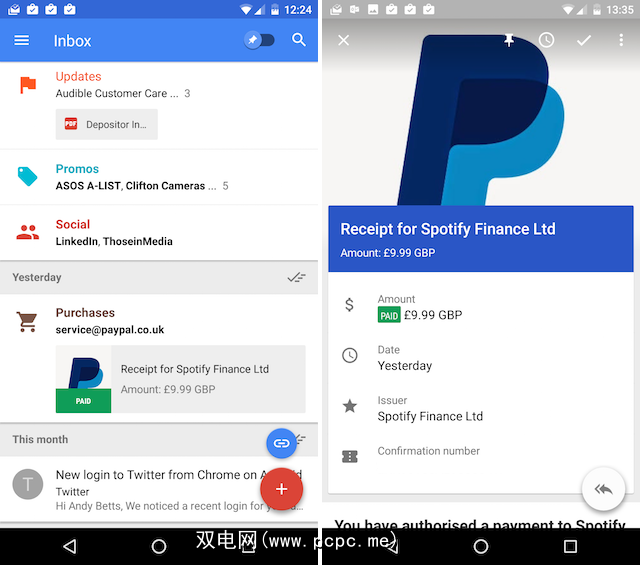
Task: Open the Social bundle
Action: click(73, 225)
